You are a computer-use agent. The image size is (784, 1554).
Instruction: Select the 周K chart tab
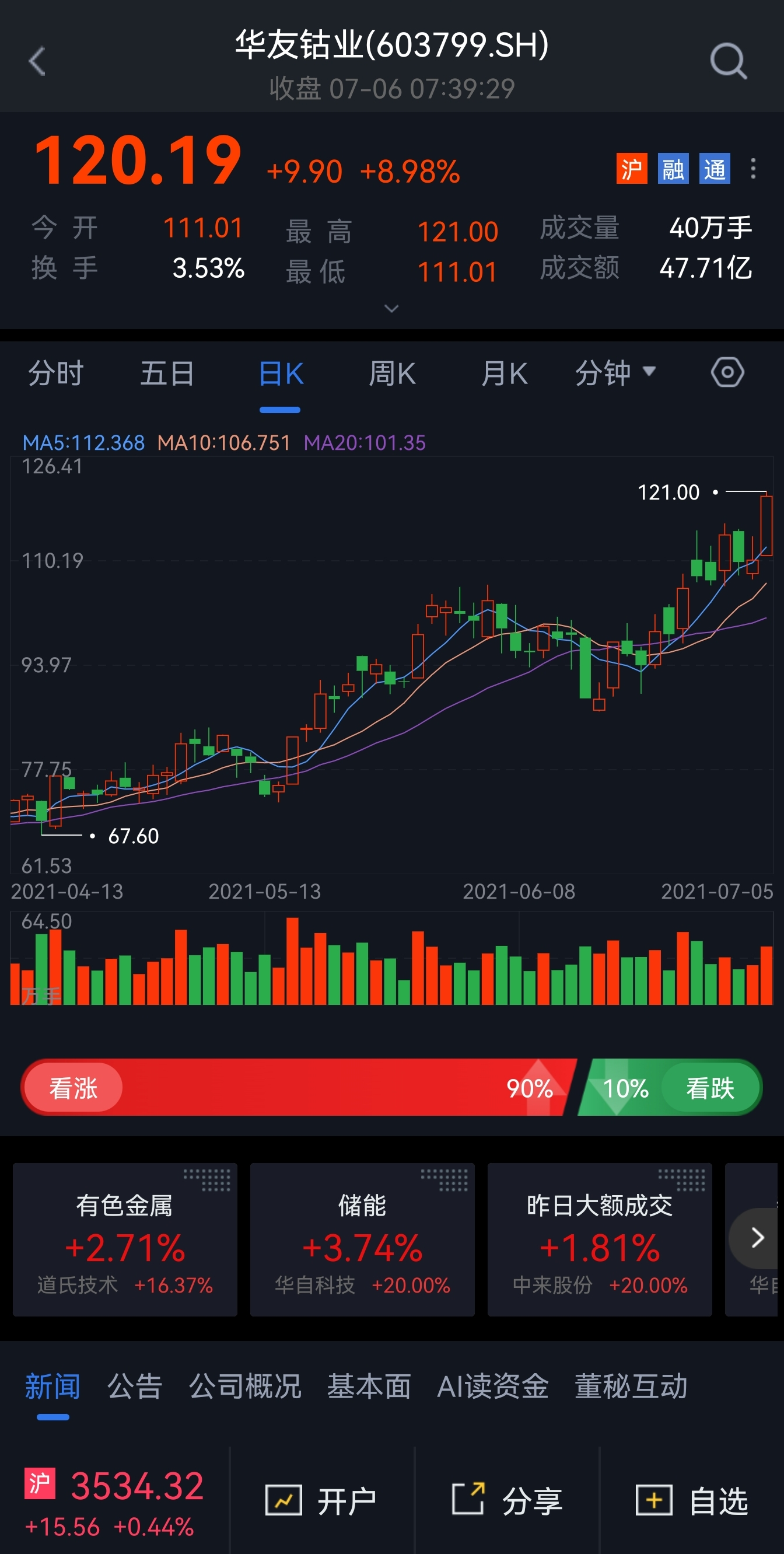point(392,373)
